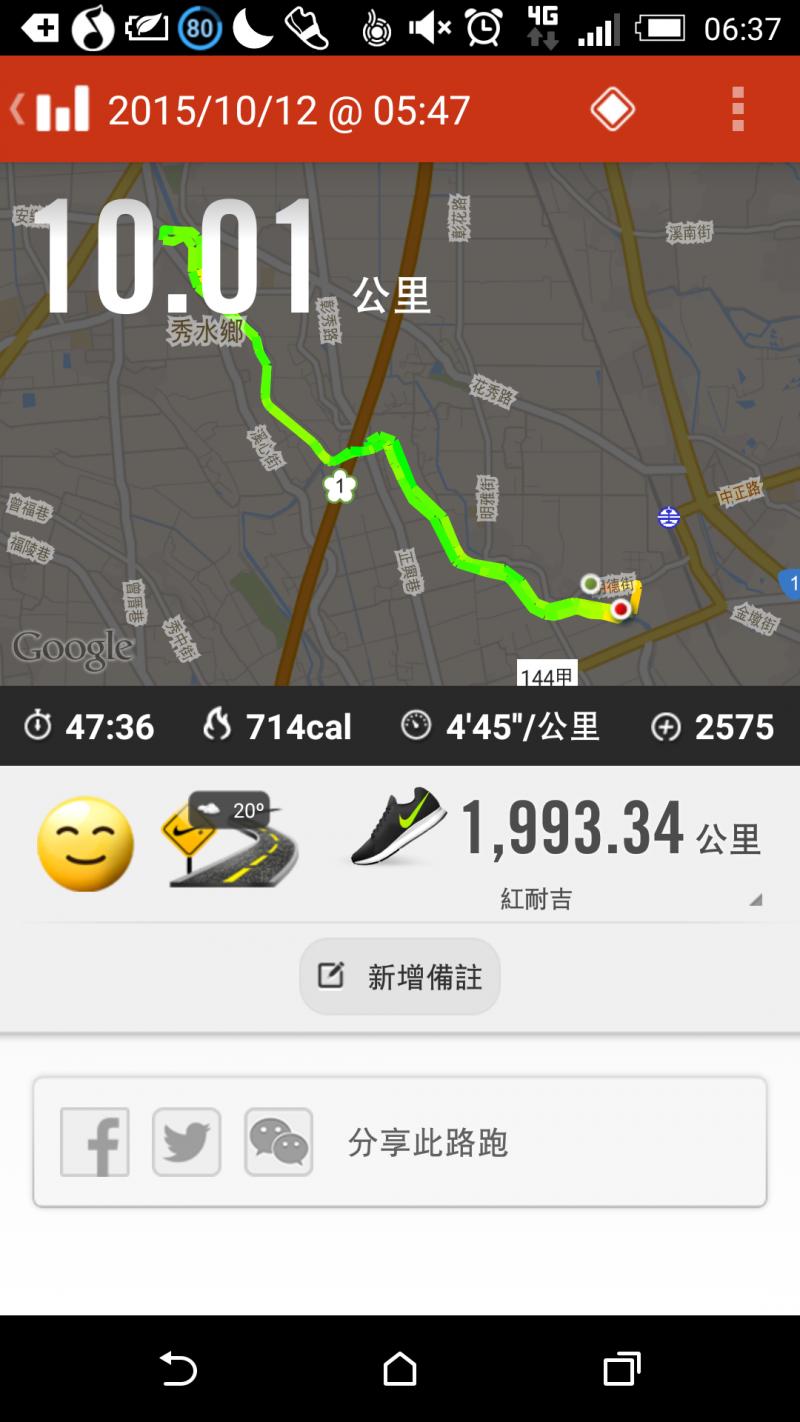Change the smiley mood face
The width and height of the screenshot is (800, 1422).
(86, 844)
